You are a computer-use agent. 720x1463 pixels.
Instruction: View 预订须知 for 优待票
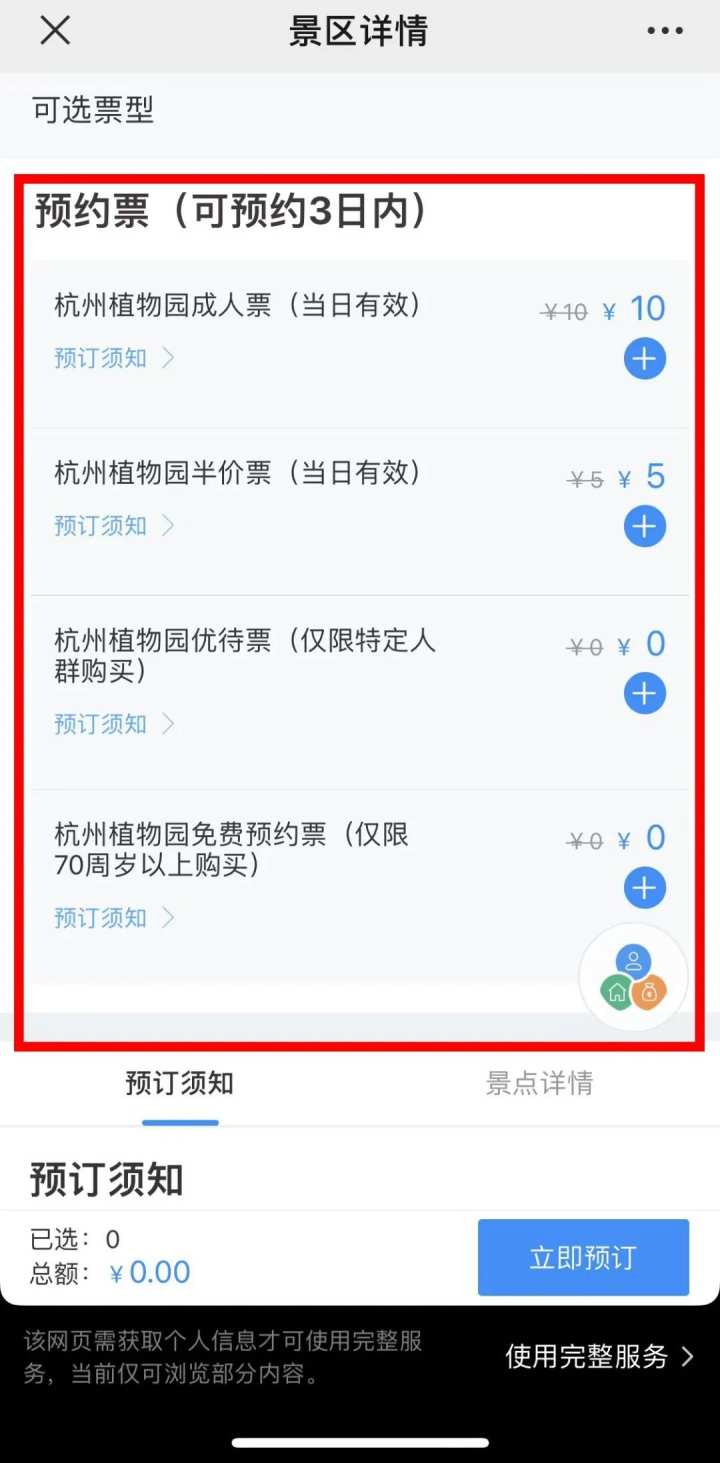pos(113,724)
